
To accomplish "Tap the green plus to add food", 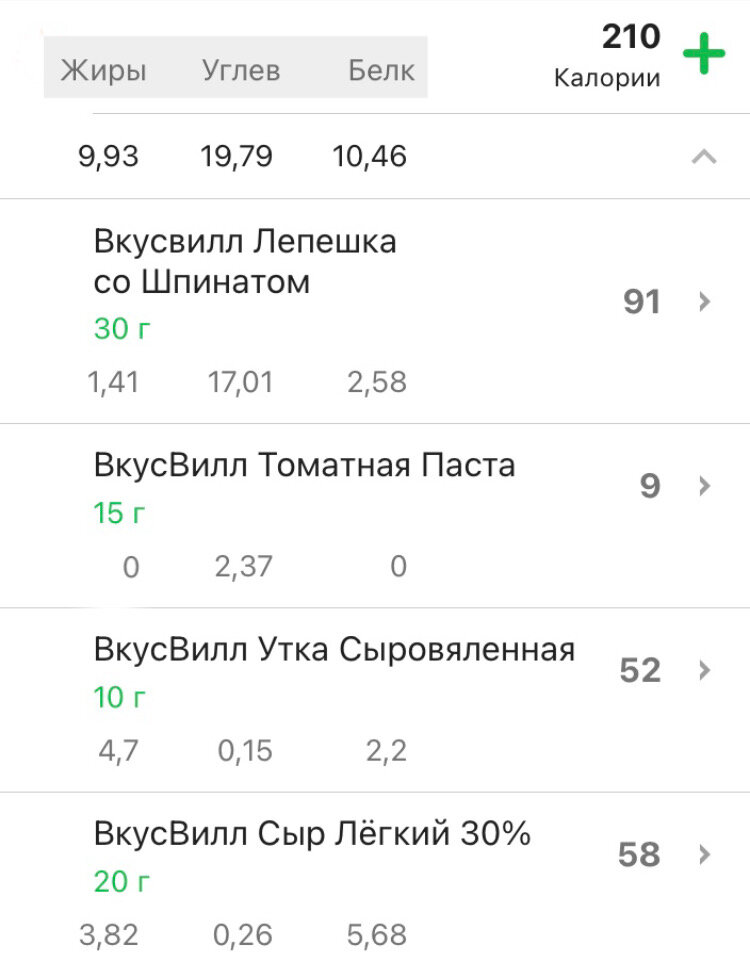I will (704, 54).
